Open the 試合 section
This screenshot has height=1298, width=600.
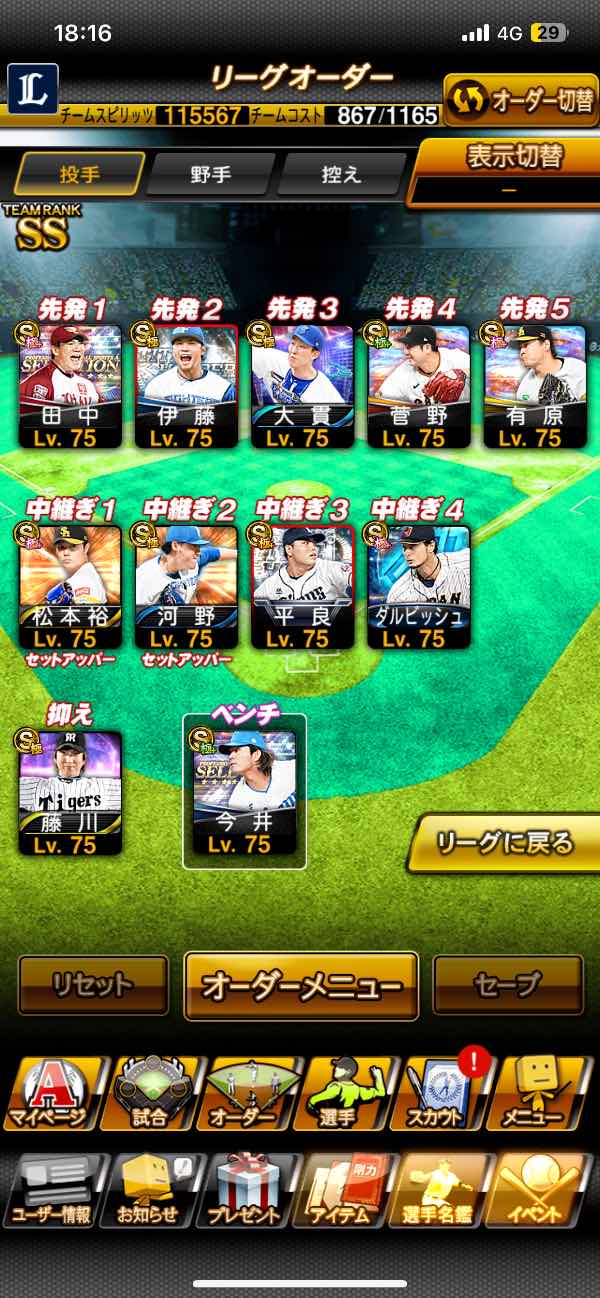[x=149, y=1092]
